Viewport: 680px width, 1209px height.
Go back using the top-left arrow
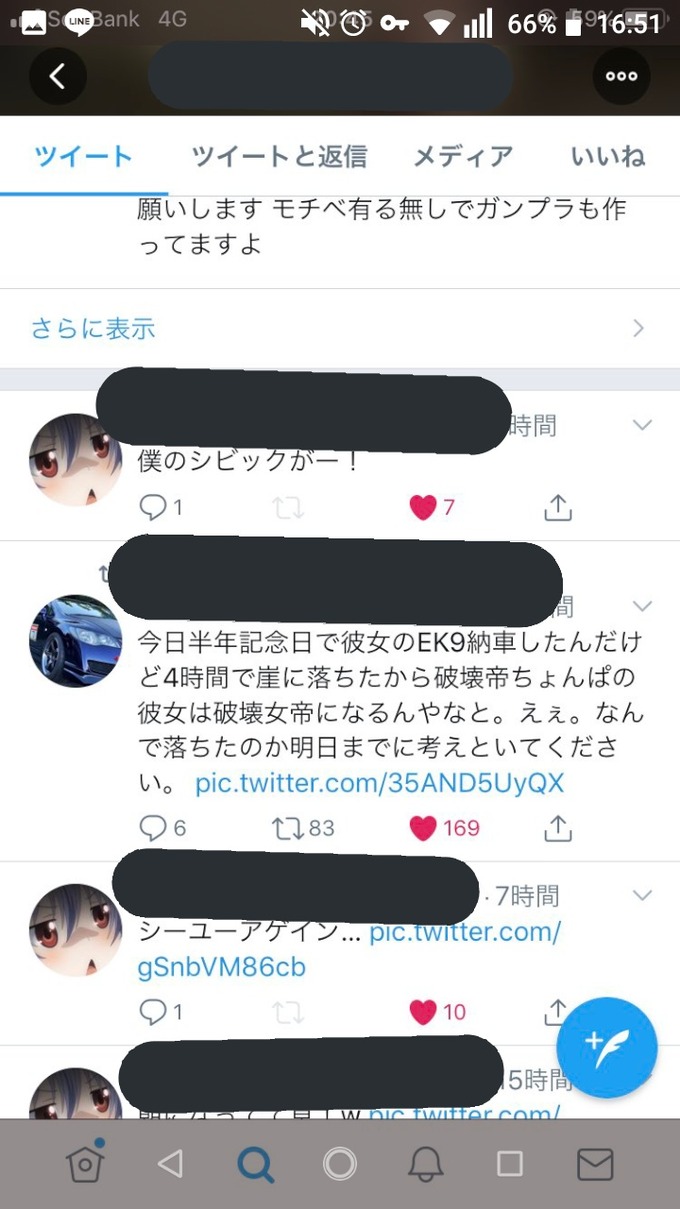(57, 76)
